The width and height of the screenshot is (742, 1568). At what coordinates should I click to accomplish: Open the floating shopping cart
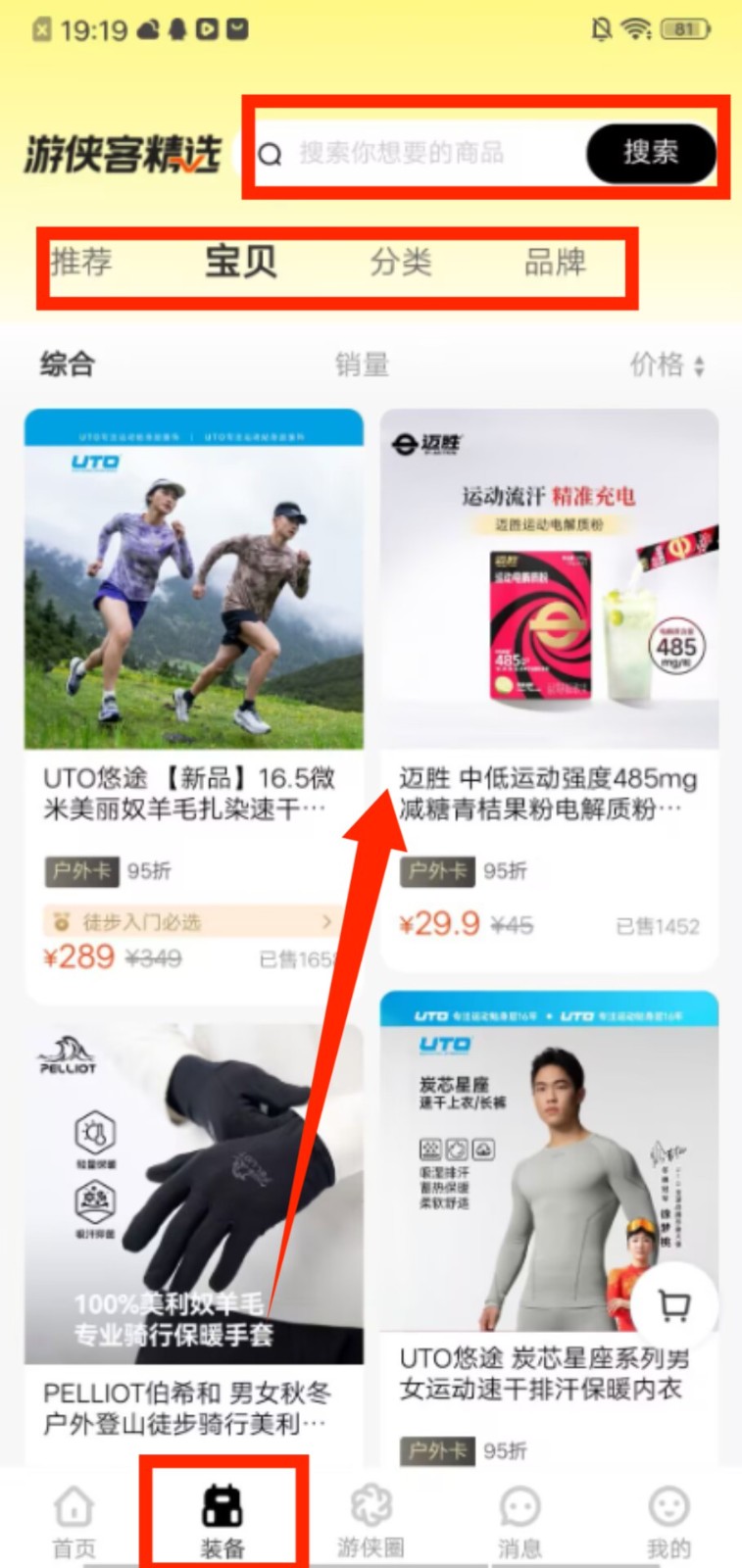click(674, 1304)
